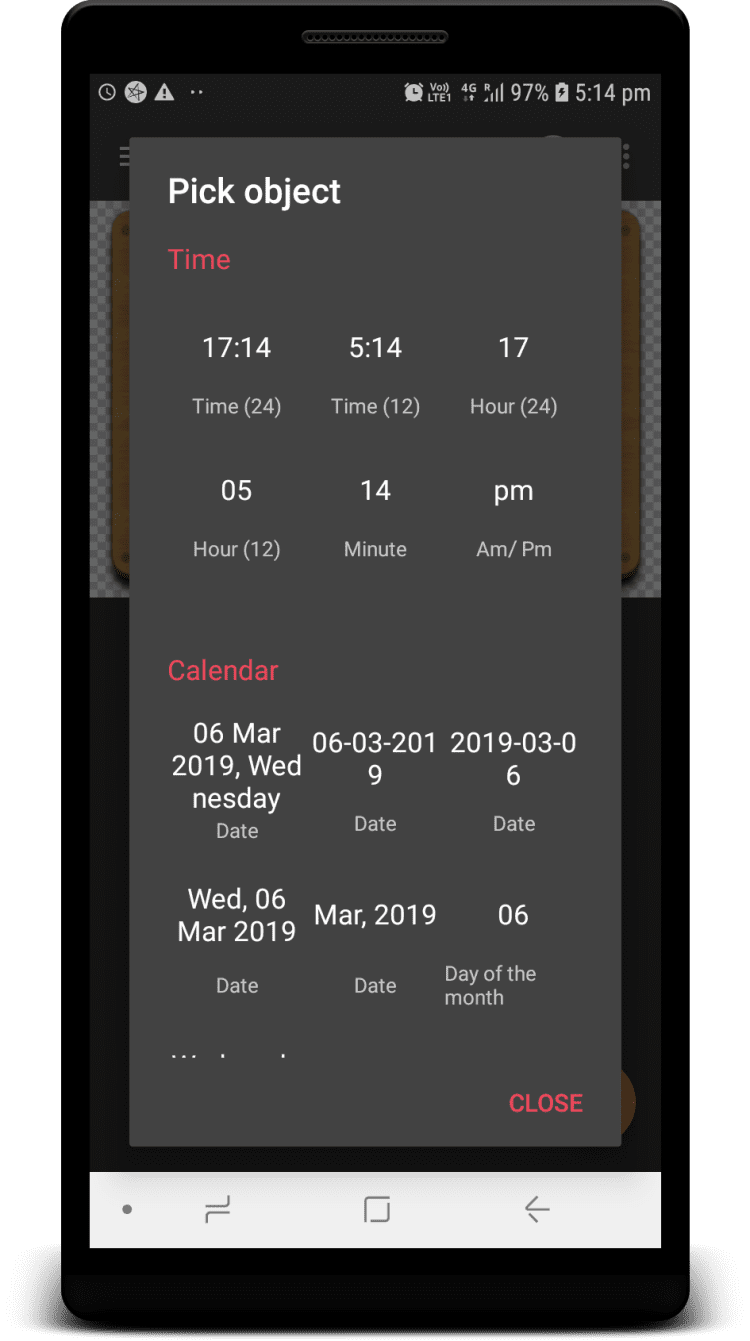Pick the 2019-03-06 date format
750x1341 pixels.
(513, 780)
